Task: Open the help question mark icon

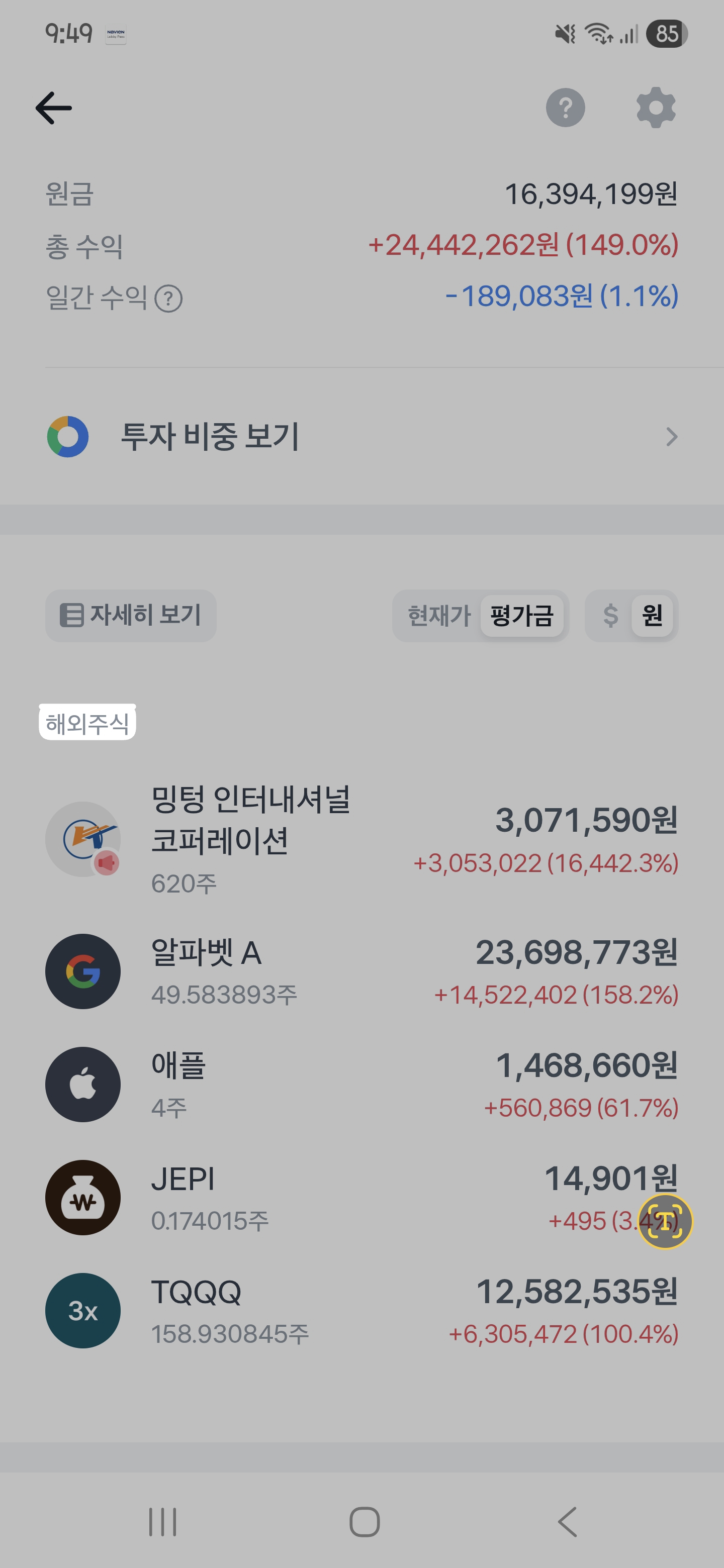Action: [x=565, y=108]
